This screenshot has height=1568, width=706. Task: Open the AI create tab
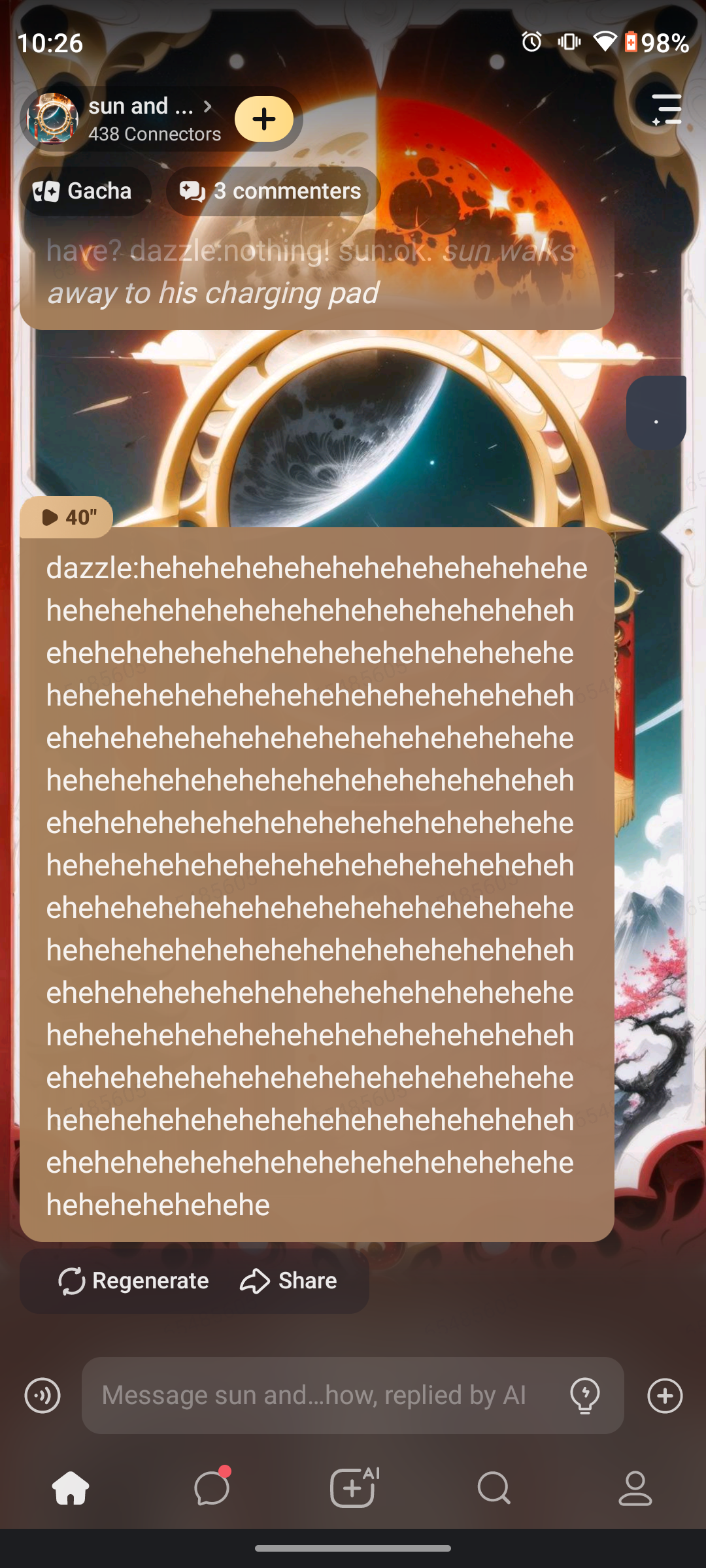[353, 1488]
